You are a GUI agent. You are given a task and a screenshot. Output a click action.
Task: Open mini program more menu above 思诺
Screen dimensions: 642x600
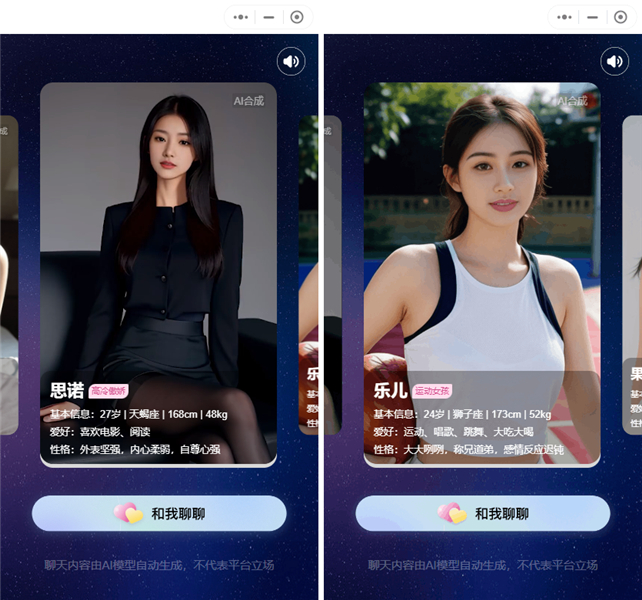(x=241, y=17)
